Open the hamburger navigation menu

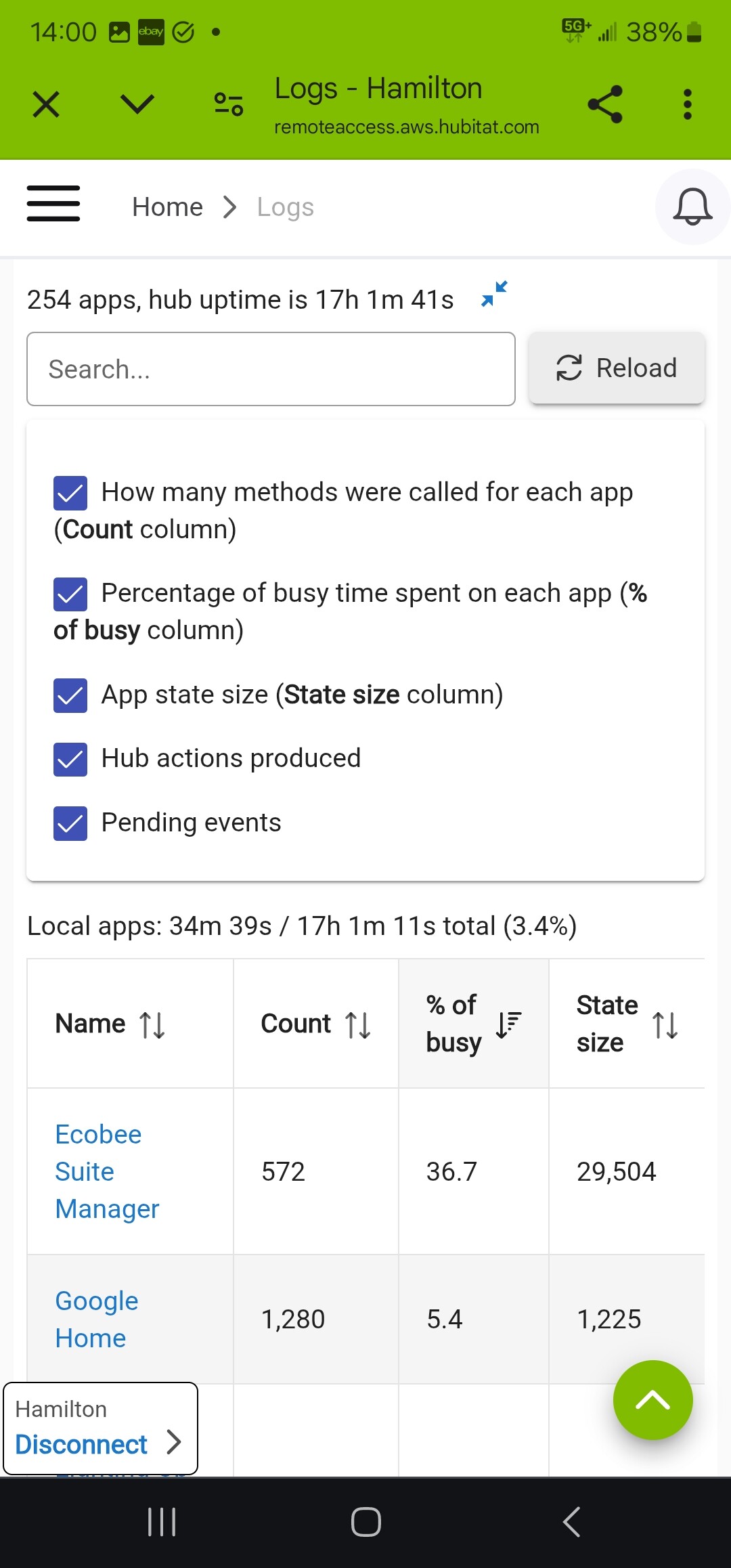(x=53, y=204)
